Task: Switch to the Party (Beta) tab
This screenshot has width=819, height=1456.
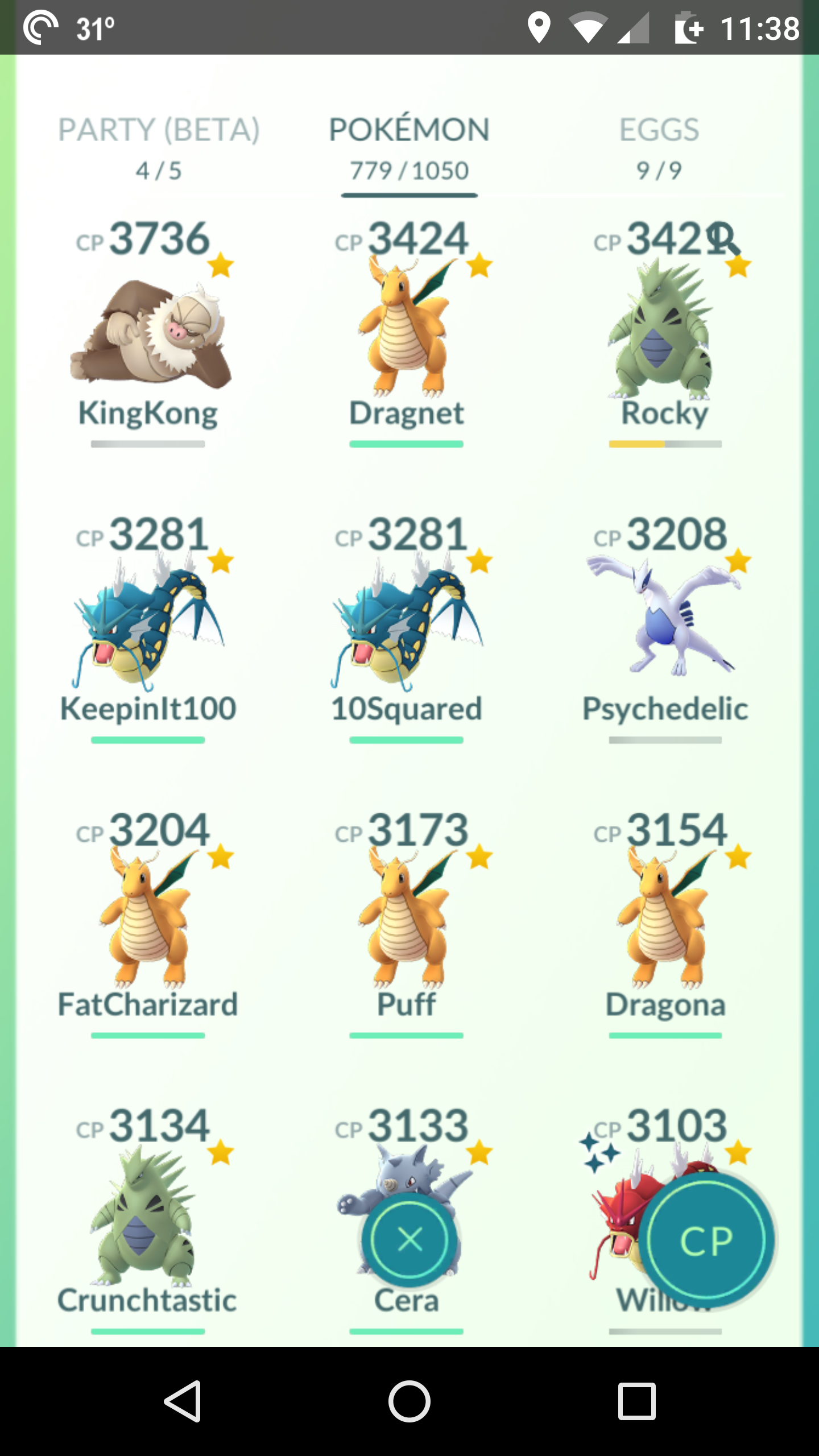Action: click(x=159, y=149)
